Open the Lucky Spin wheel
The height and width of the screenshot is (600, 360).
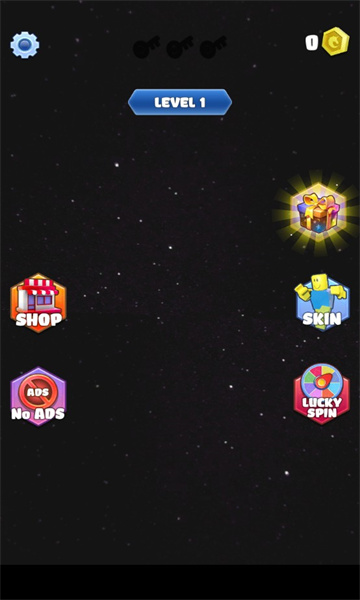(x=322, y=394)
